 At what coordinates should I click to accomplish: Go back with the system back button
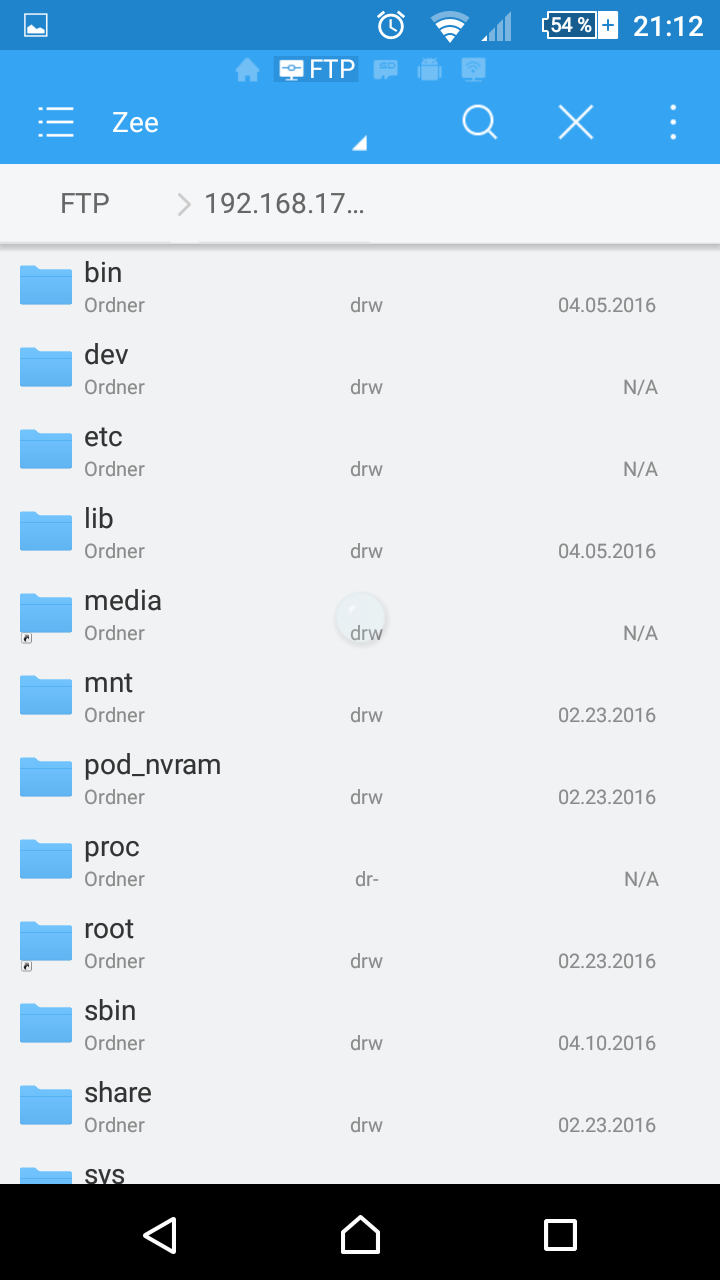160,1235
